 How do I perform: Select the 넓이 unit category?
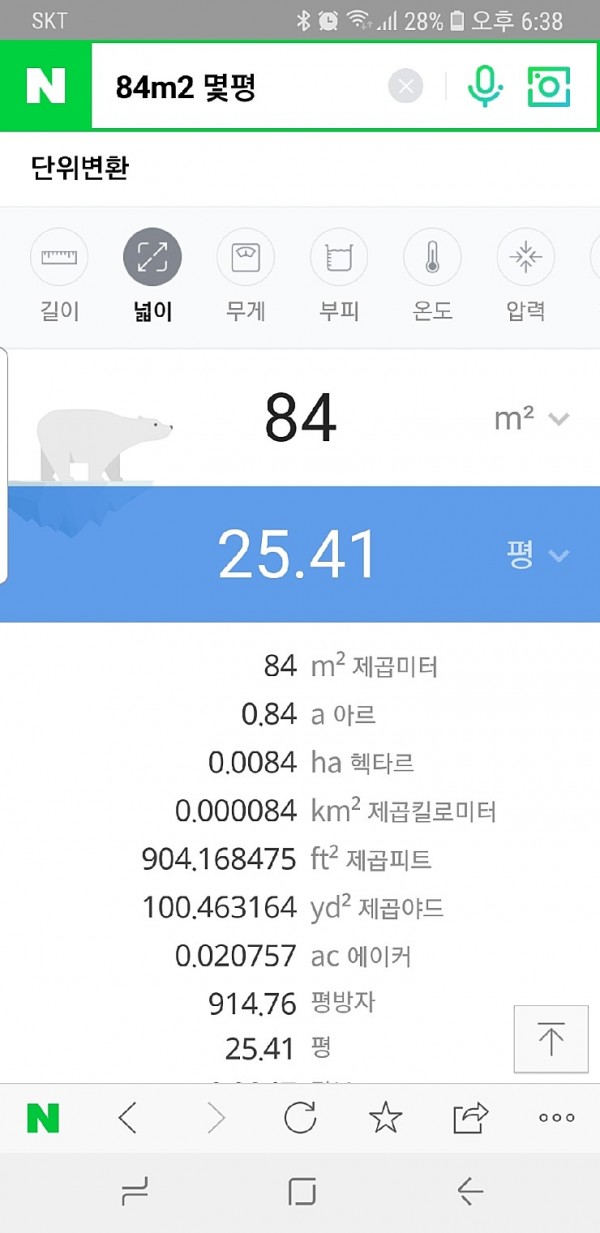pyautogui.click(x=152, y=276)
